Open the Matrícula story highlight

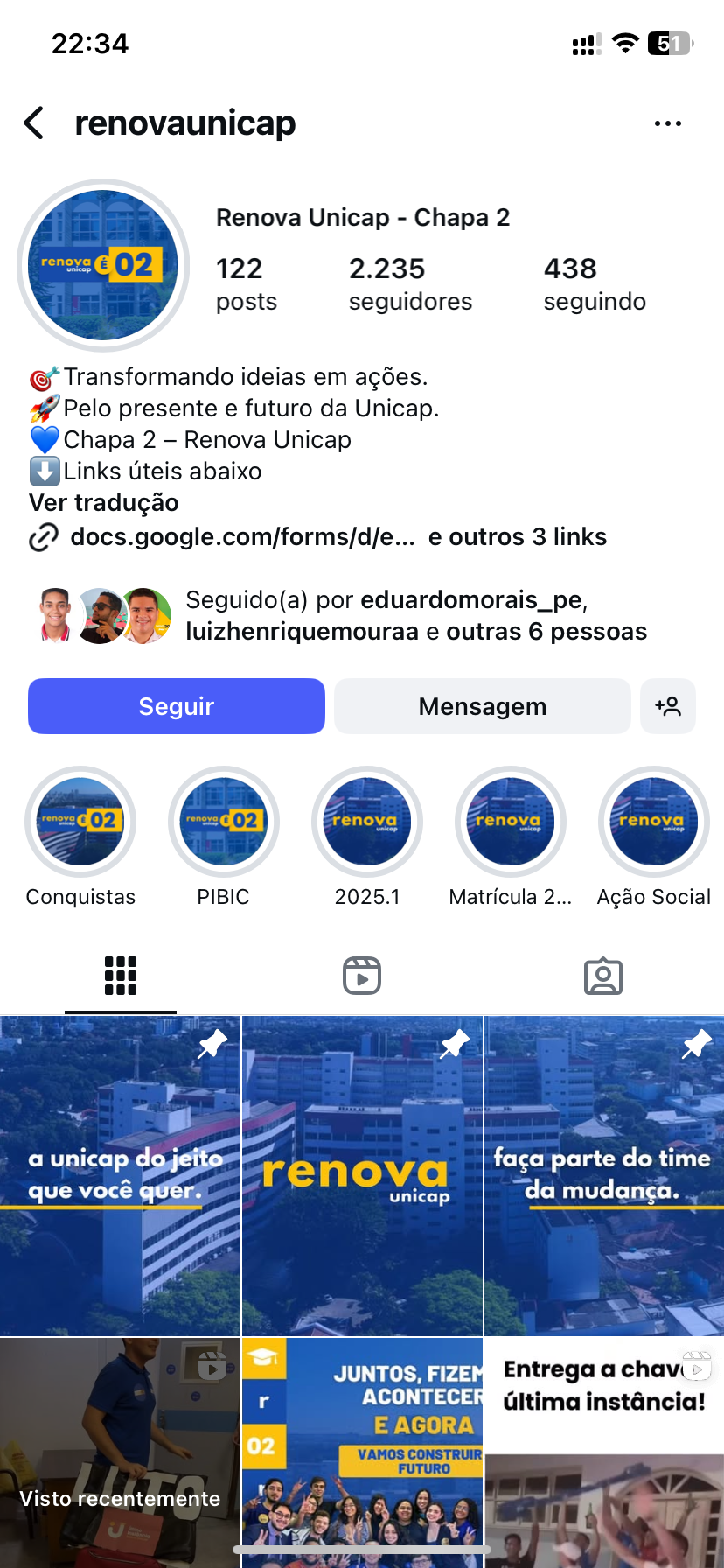511,822
